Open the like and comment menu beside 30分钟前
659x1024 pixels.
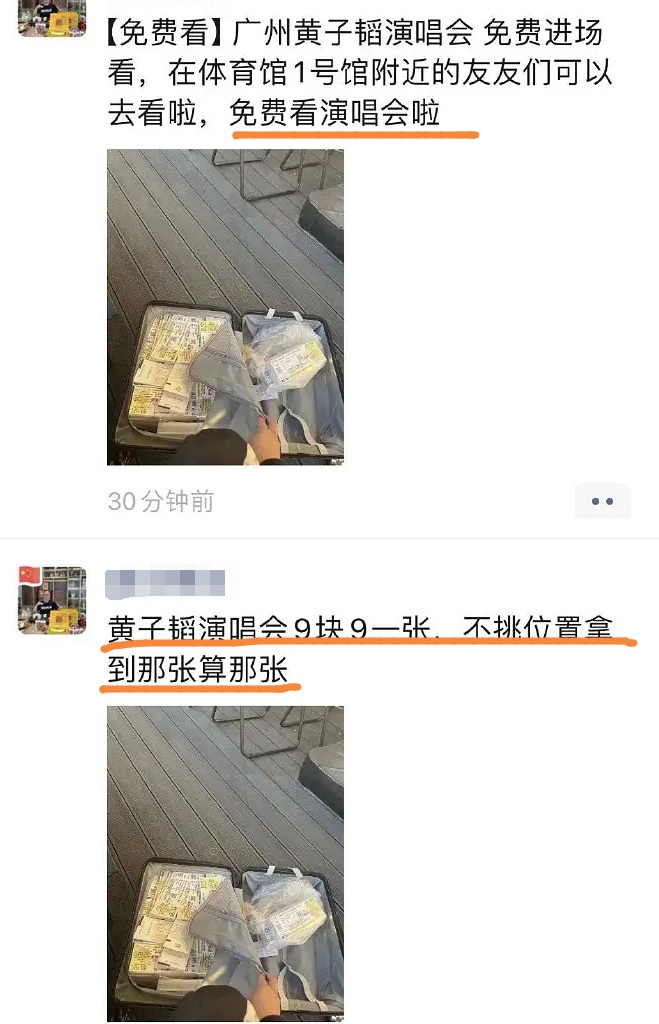pos(602,501)
